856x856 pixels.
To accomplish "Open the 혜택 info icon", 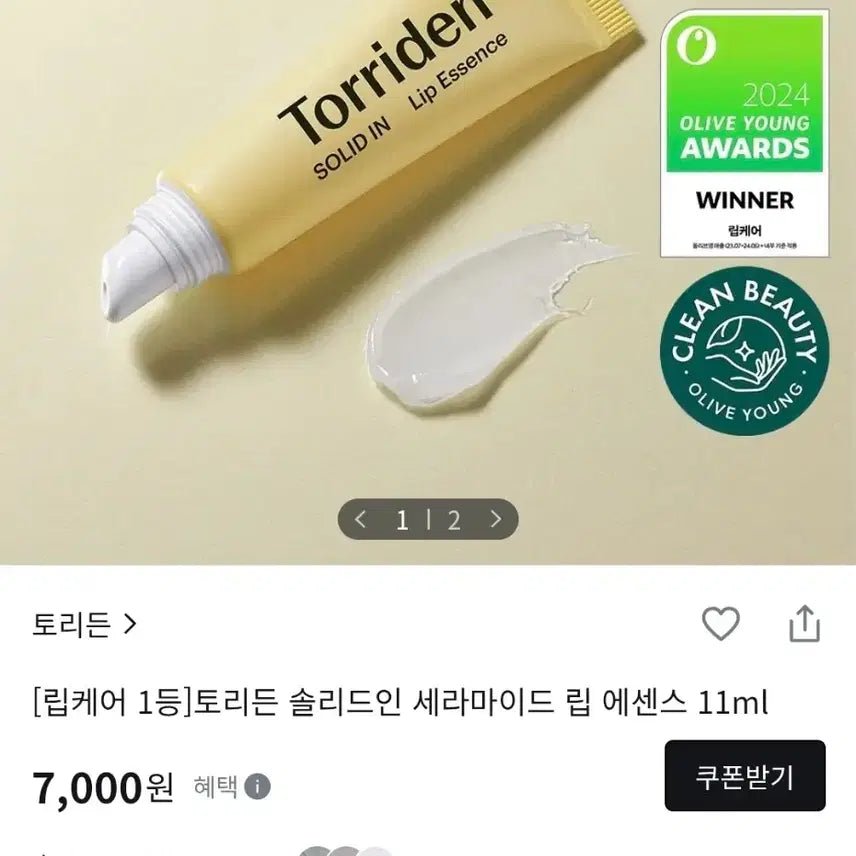I will coord(258,787).
